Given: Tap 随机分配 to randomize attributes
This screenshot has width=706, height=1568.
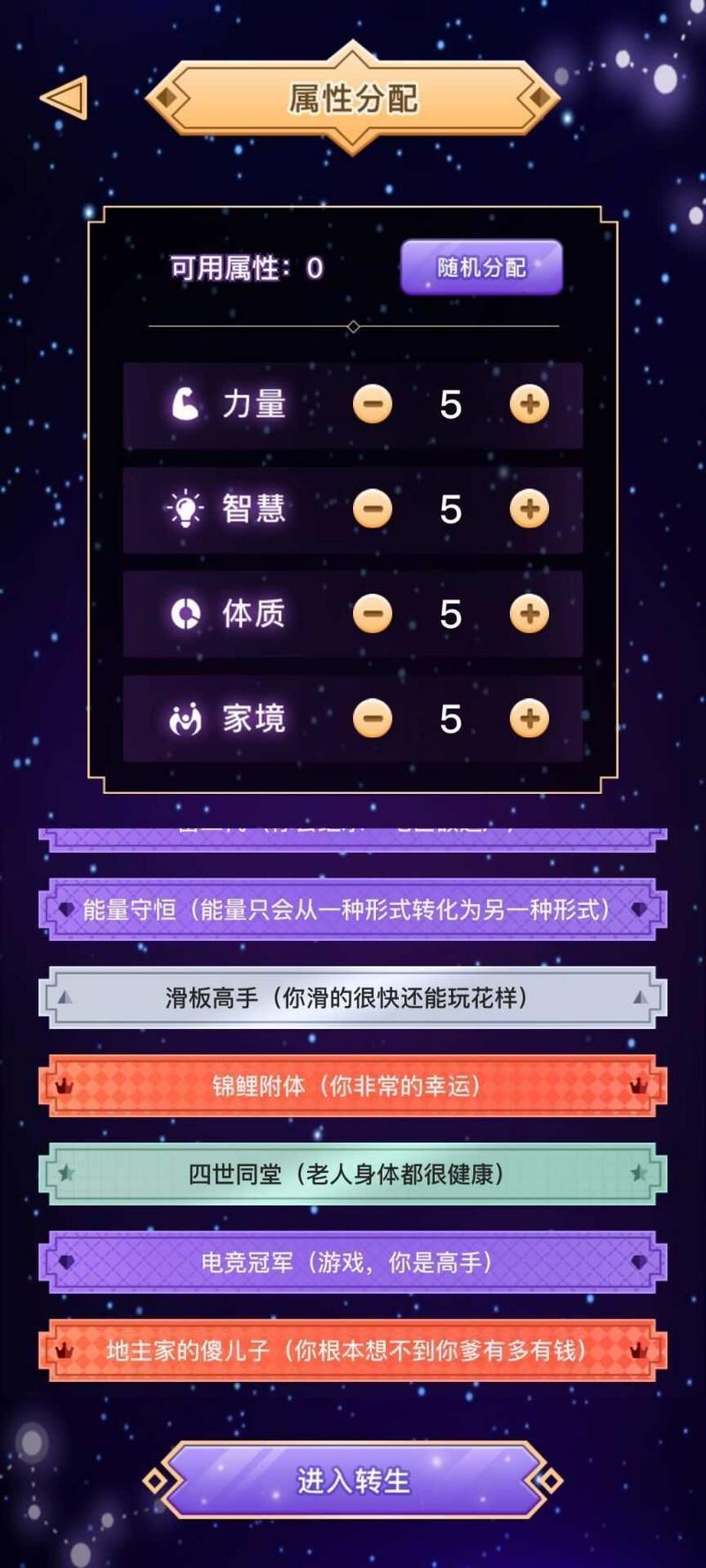Looking at the screenshot, I should pos(481,267).
